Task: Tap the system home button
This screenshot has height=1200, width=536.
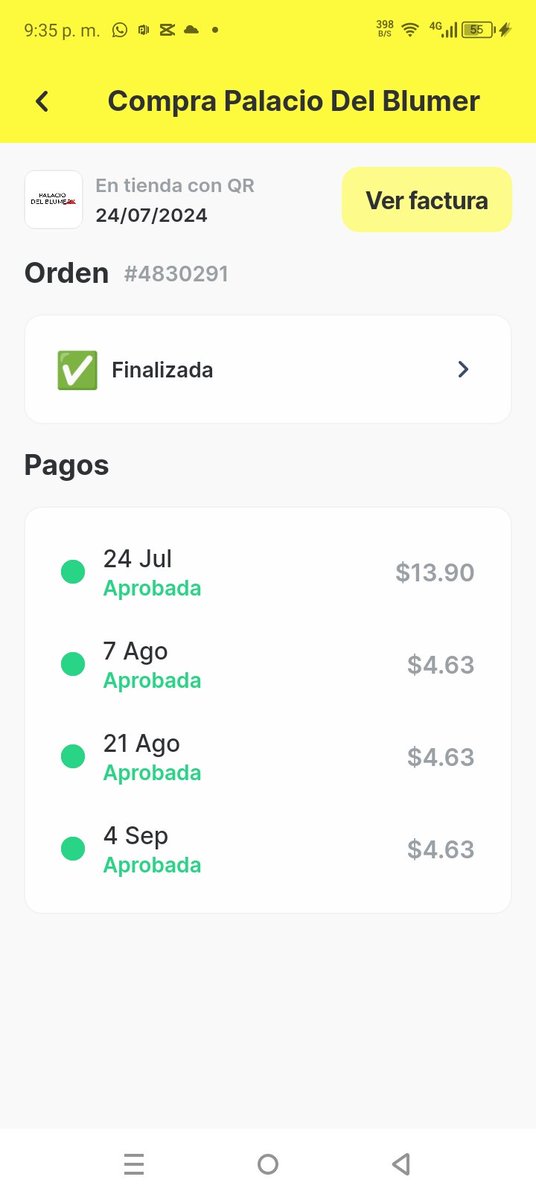Action: pos(268,1163)
